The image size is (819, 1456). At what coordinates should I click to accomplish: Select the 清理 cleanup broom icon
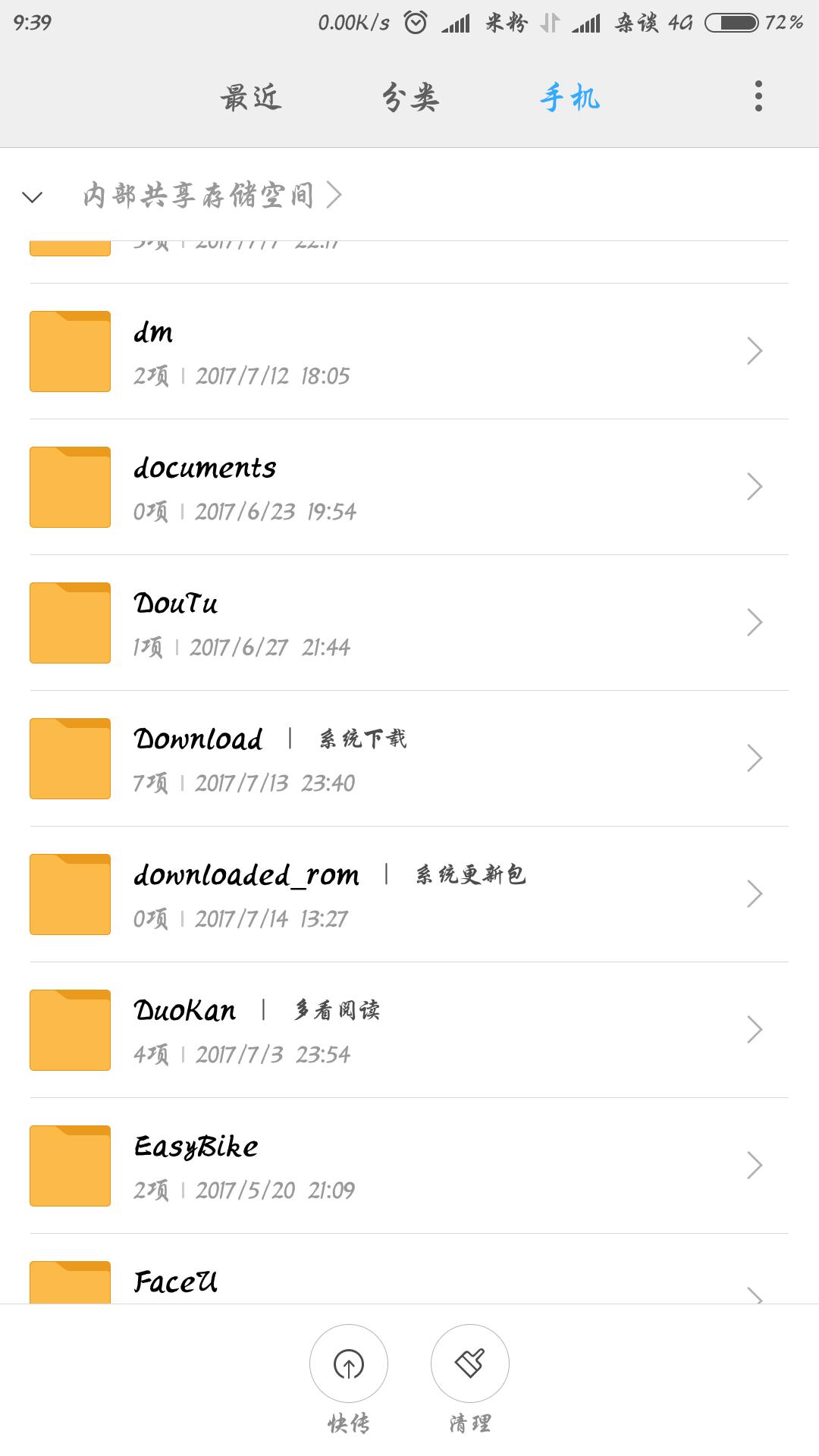469,1363
